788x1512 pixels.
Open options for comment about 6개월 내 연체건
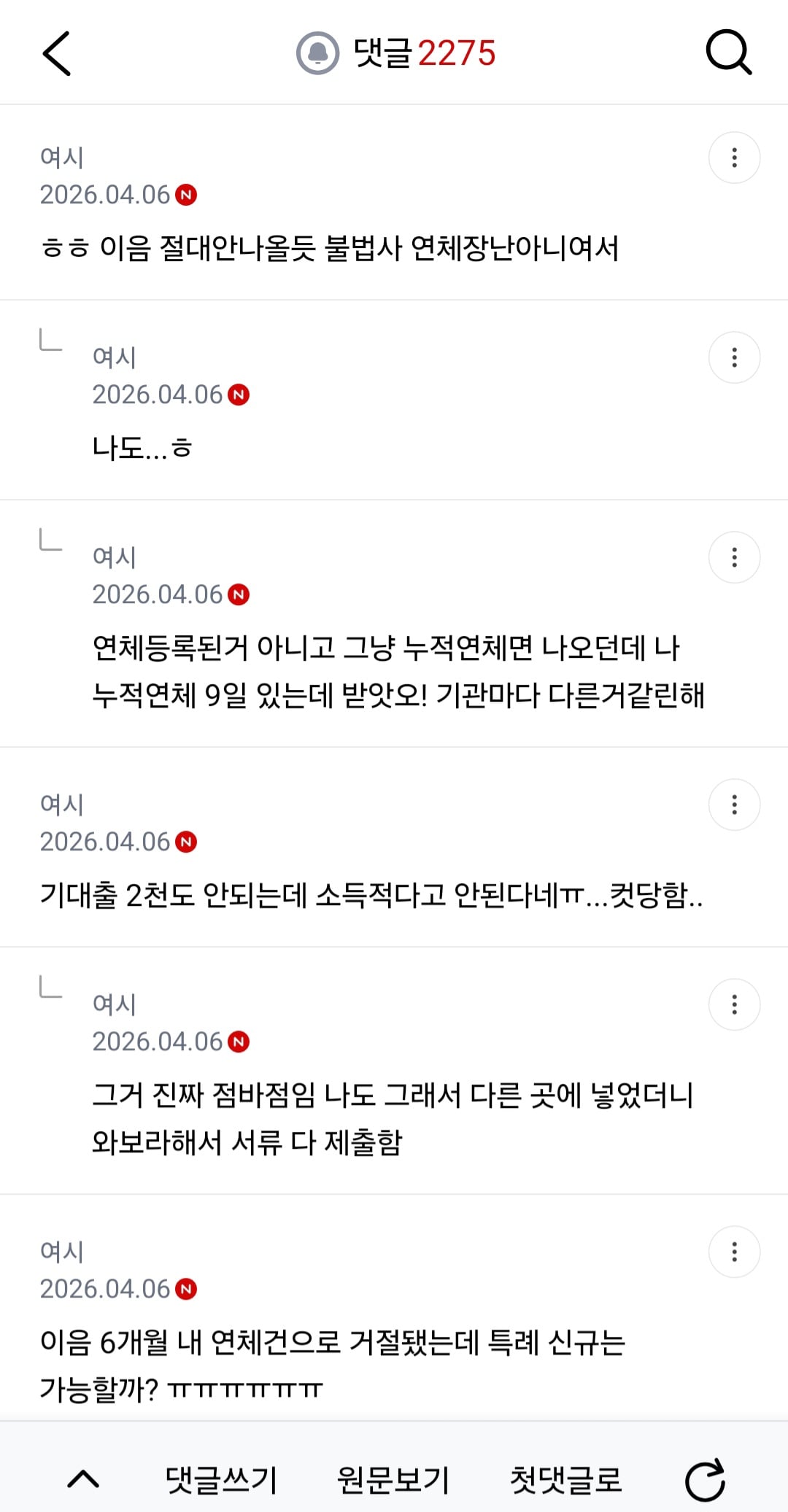tap(734, 1252)
